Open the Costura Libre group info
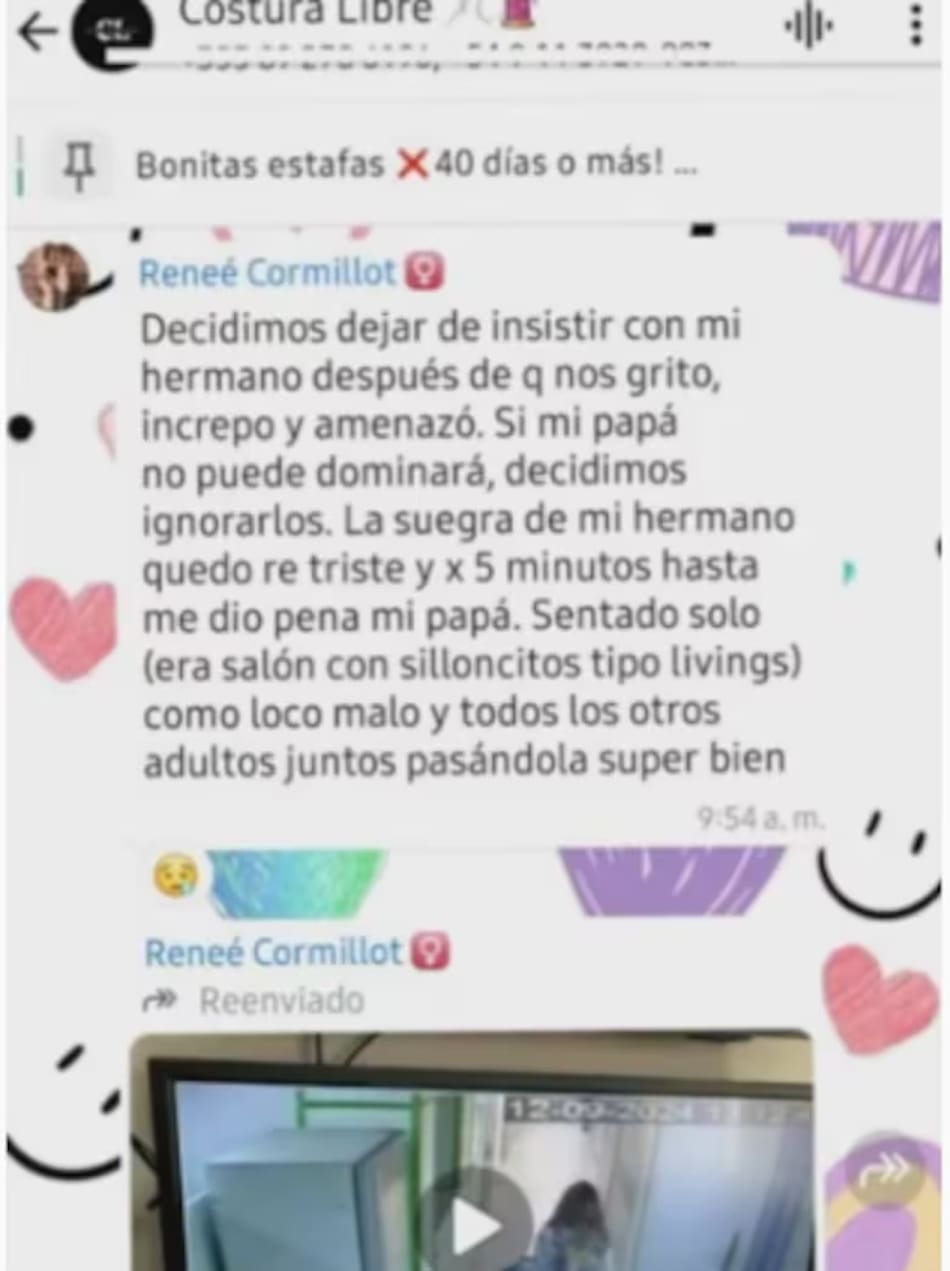Screen dimensions: 950x1271 [305, 14]
